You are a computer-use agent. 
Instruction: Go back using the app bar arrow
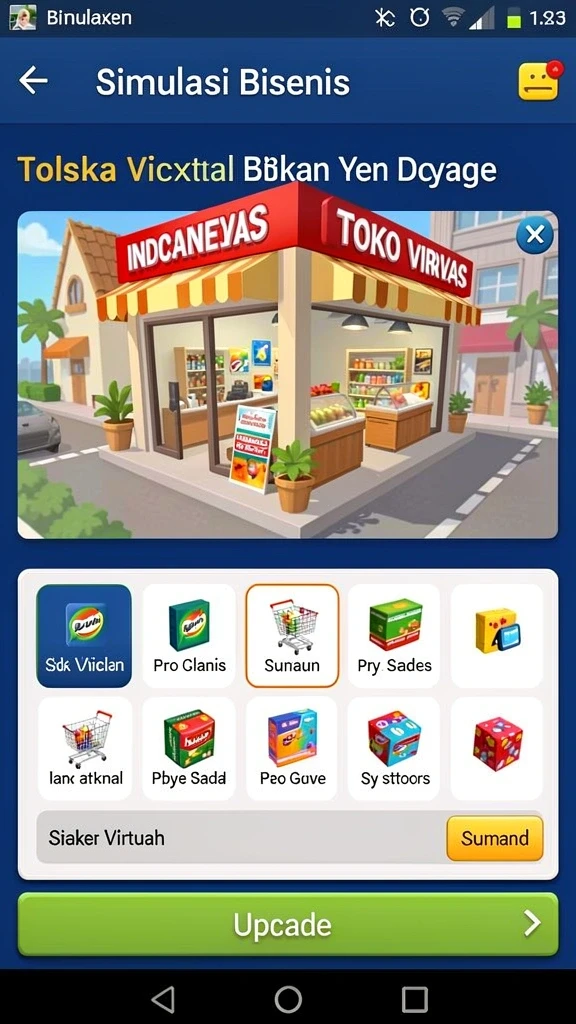click(33, 81)
